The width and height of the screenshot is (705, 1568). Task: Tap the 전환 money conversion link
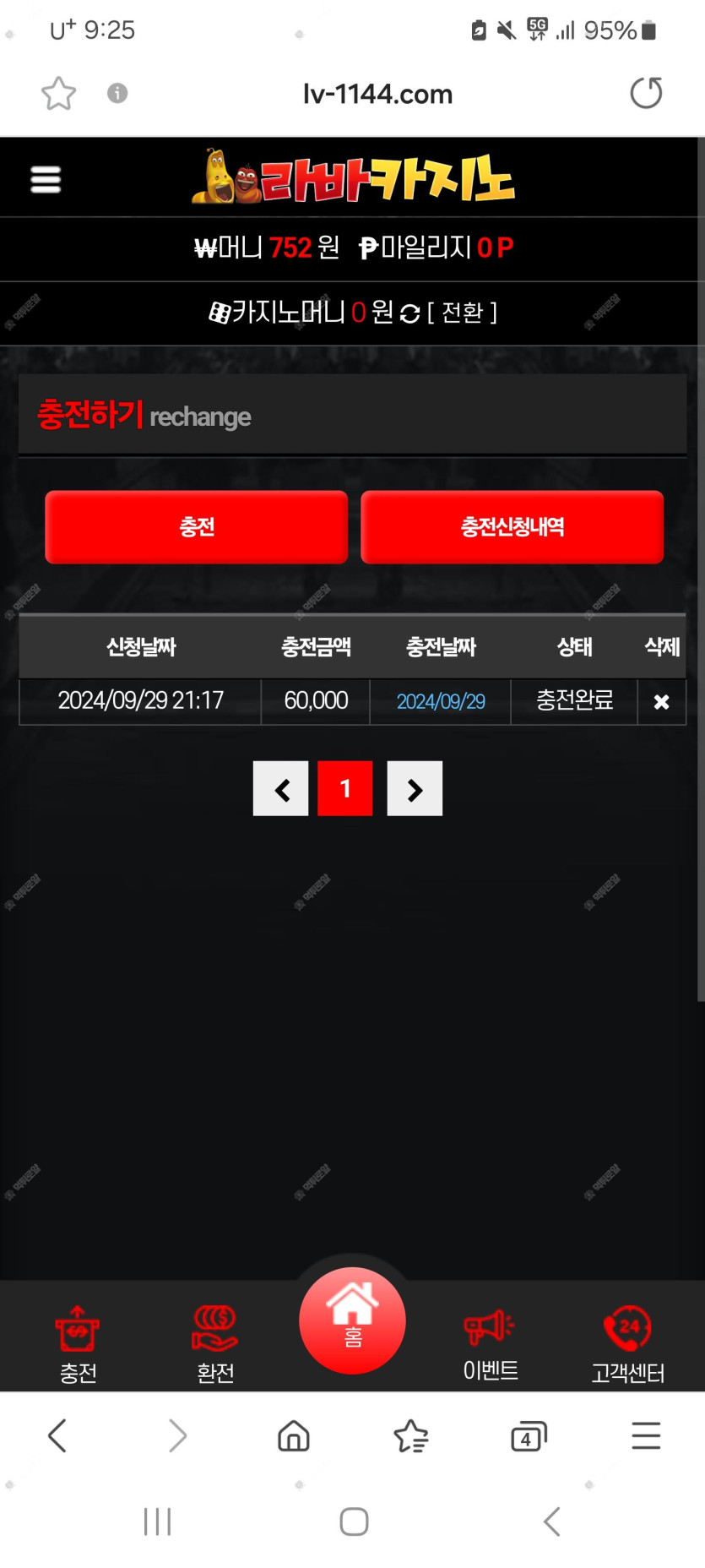462,313
